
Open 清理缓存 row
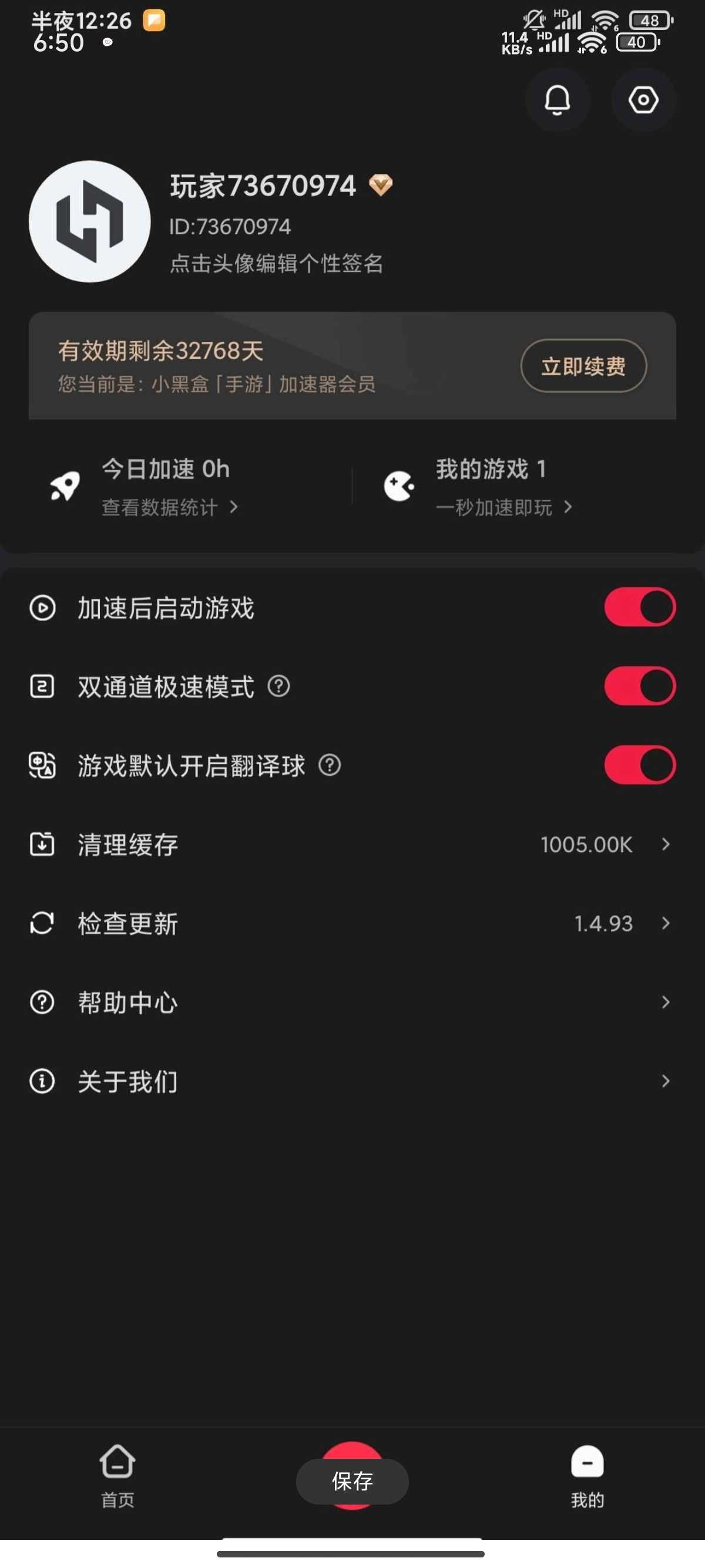352,844
